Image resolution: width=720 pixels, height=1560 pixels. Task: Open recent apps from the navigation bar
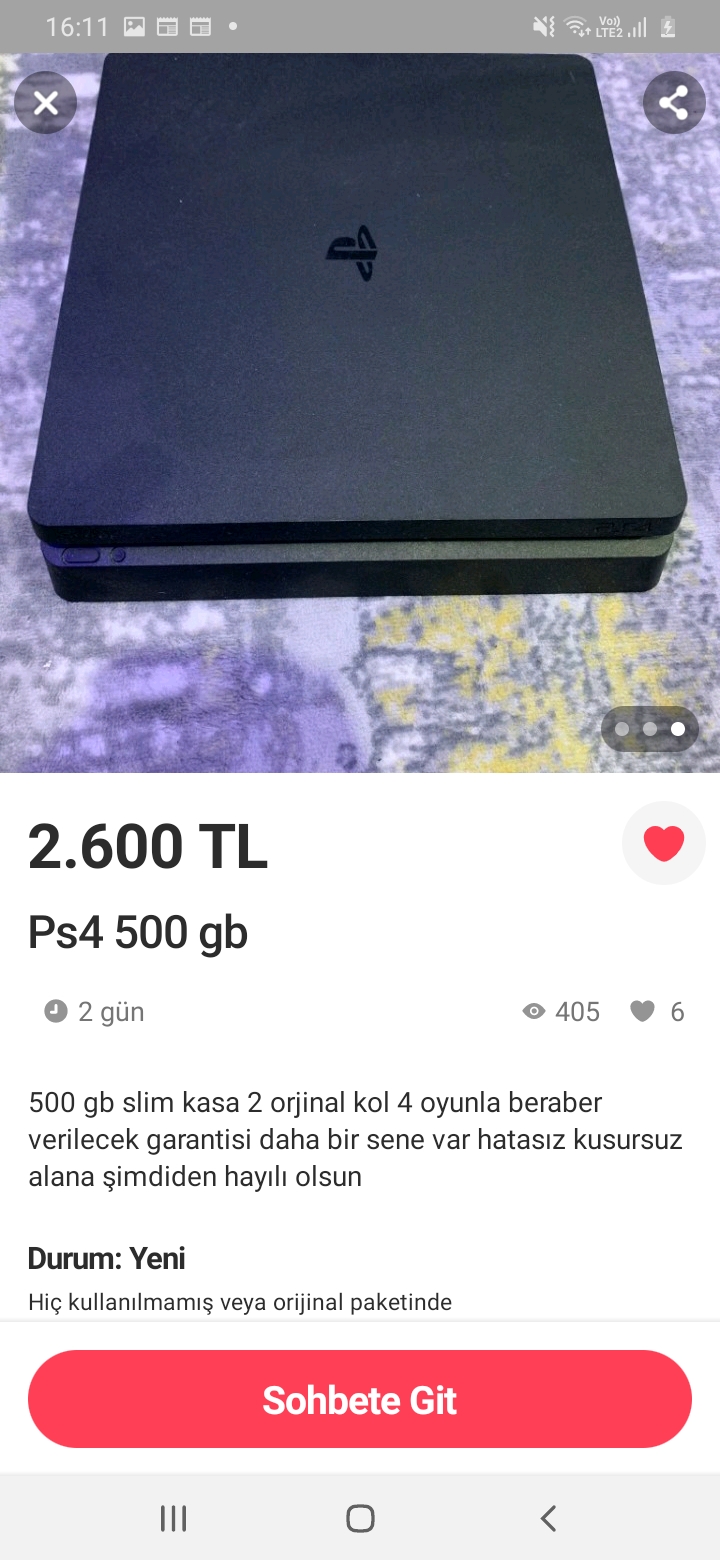[x=174, y=1518]
